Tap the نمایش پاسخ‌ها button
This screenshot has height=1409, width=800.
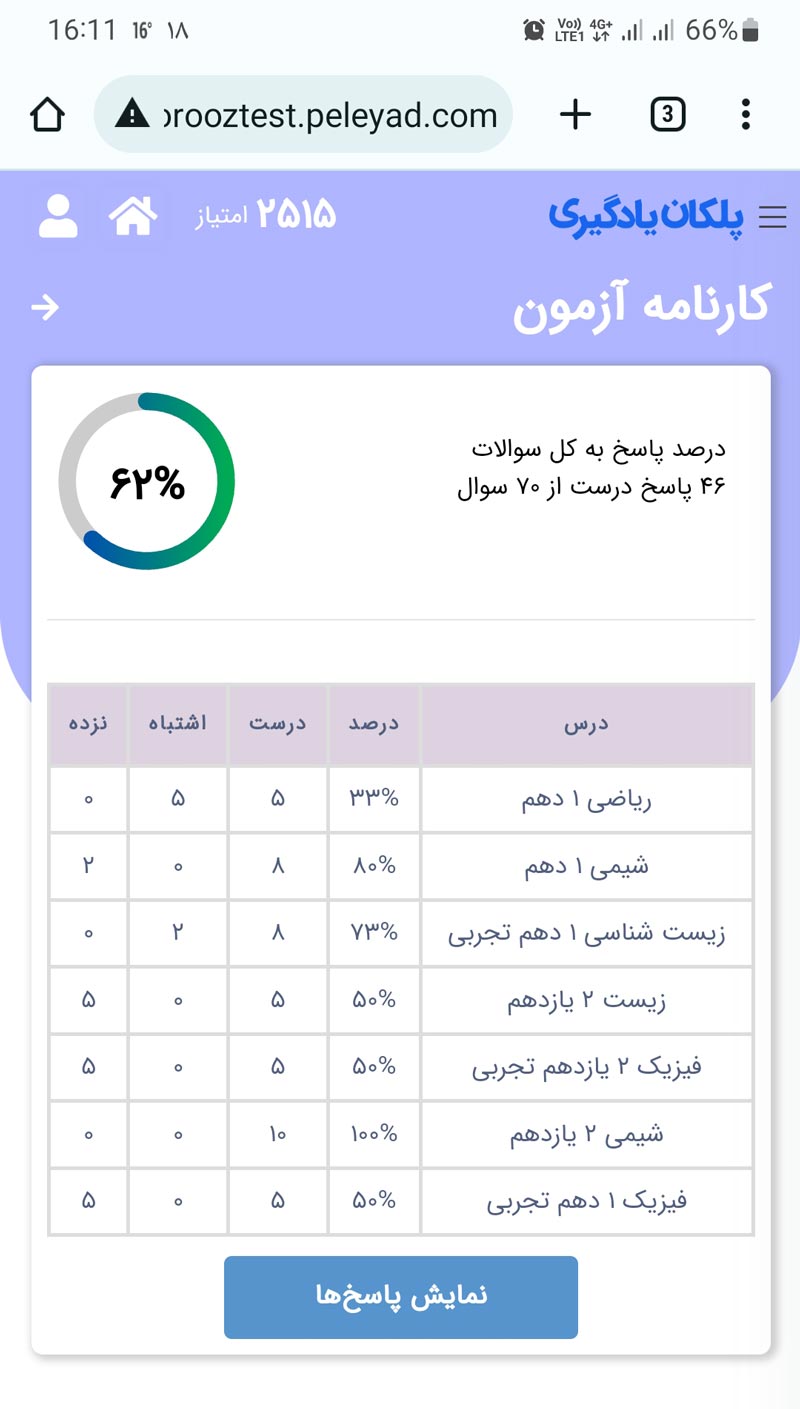pyautogui.click(x=401, y=1296)
